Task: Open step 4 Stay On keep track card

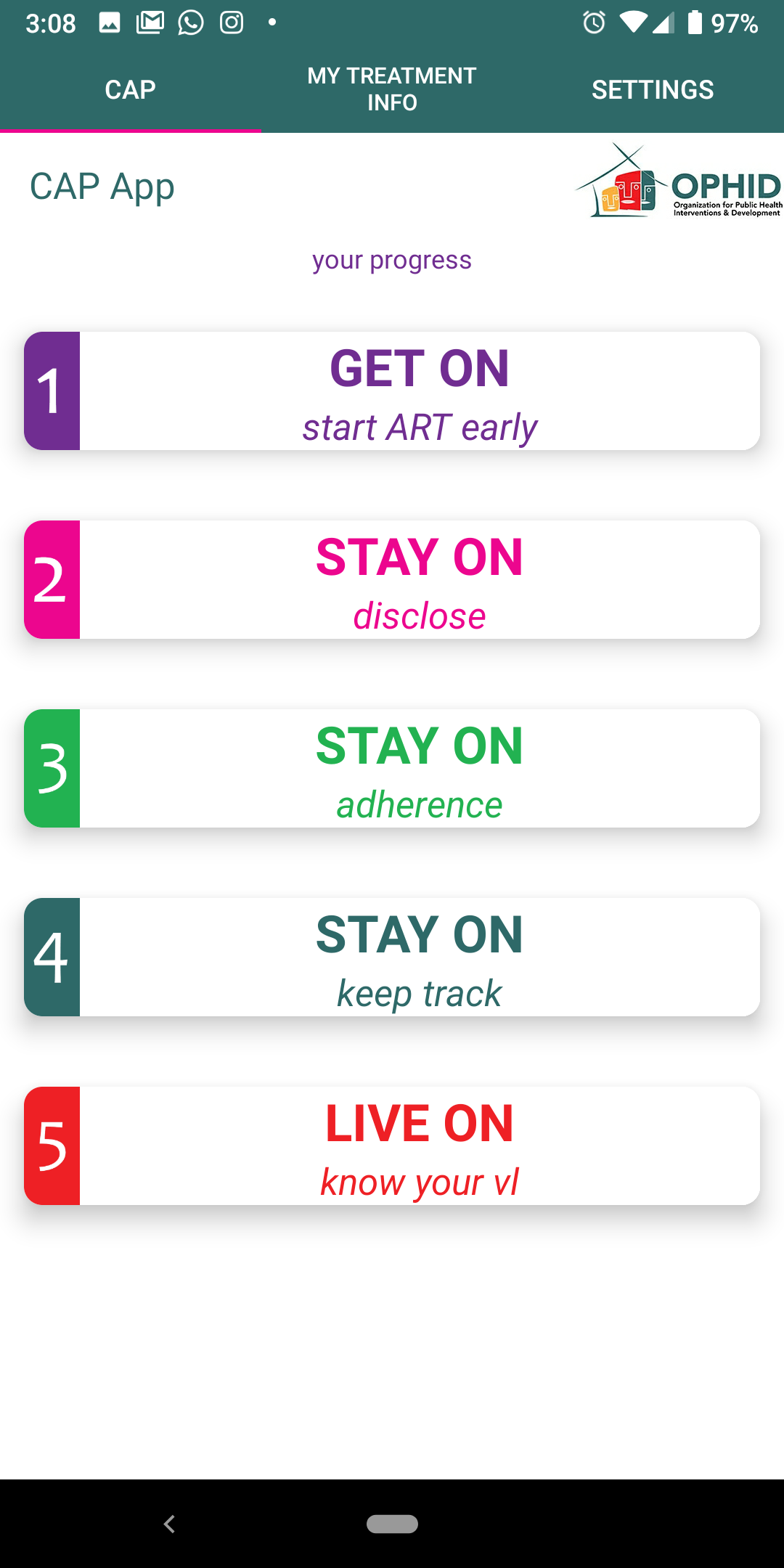Action: click(x=392, y=957)
